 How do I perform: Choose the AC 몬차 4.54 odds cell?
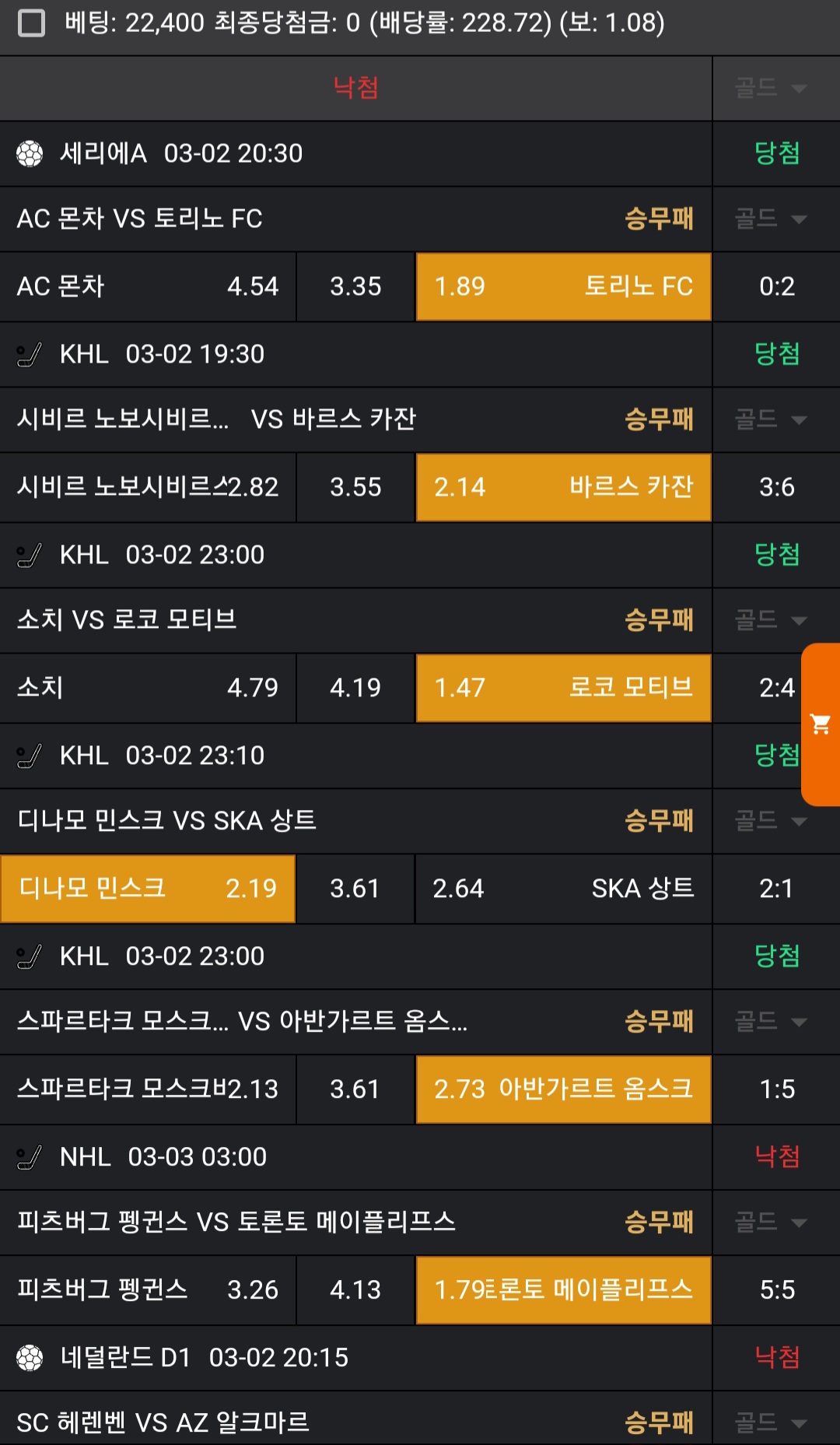click(148, 286)
